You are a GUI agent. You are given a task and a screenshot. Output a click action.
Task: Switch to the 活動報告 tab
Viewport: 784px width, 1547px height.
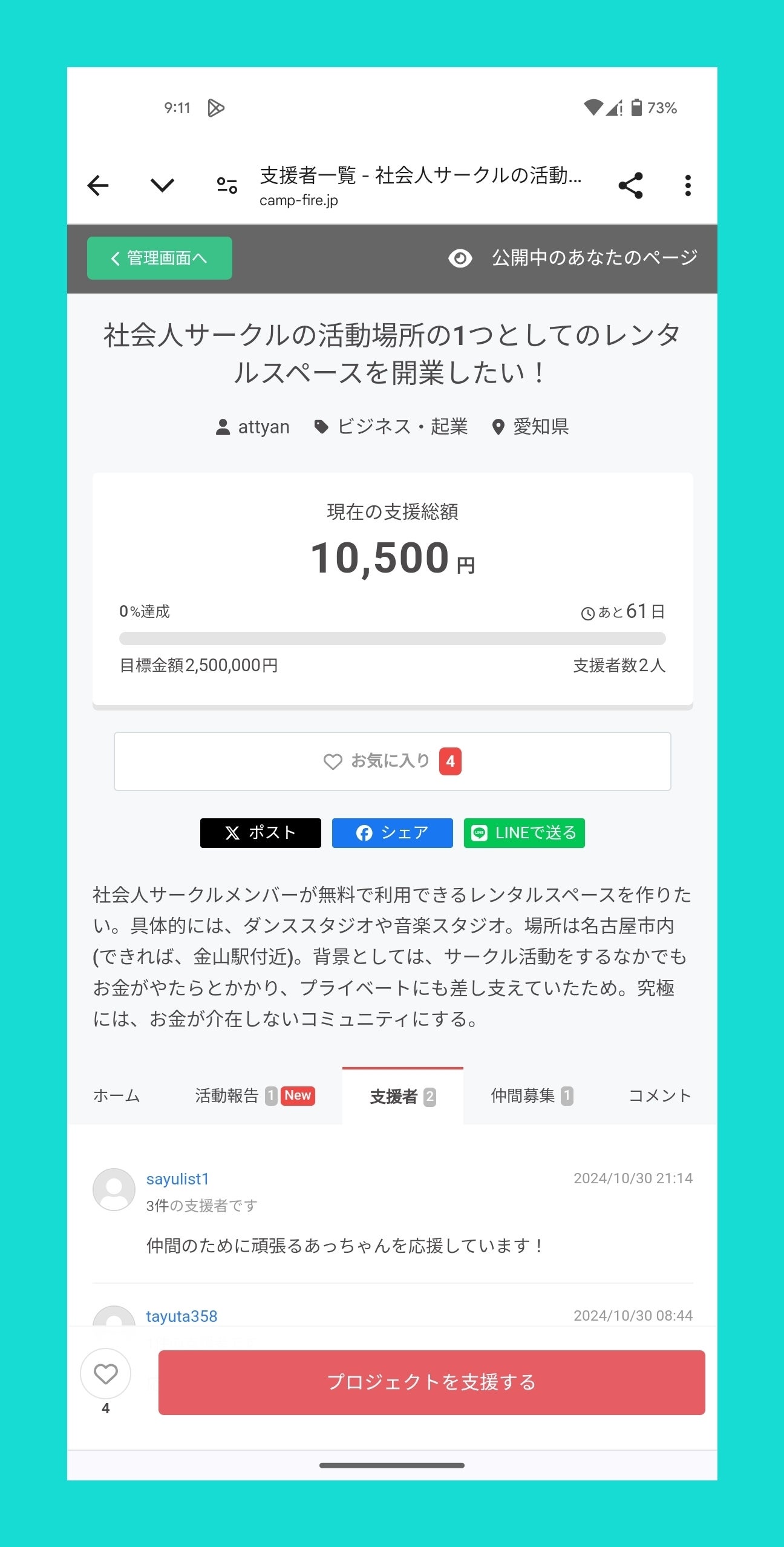pyautogui.click(x=254, y=1096)
